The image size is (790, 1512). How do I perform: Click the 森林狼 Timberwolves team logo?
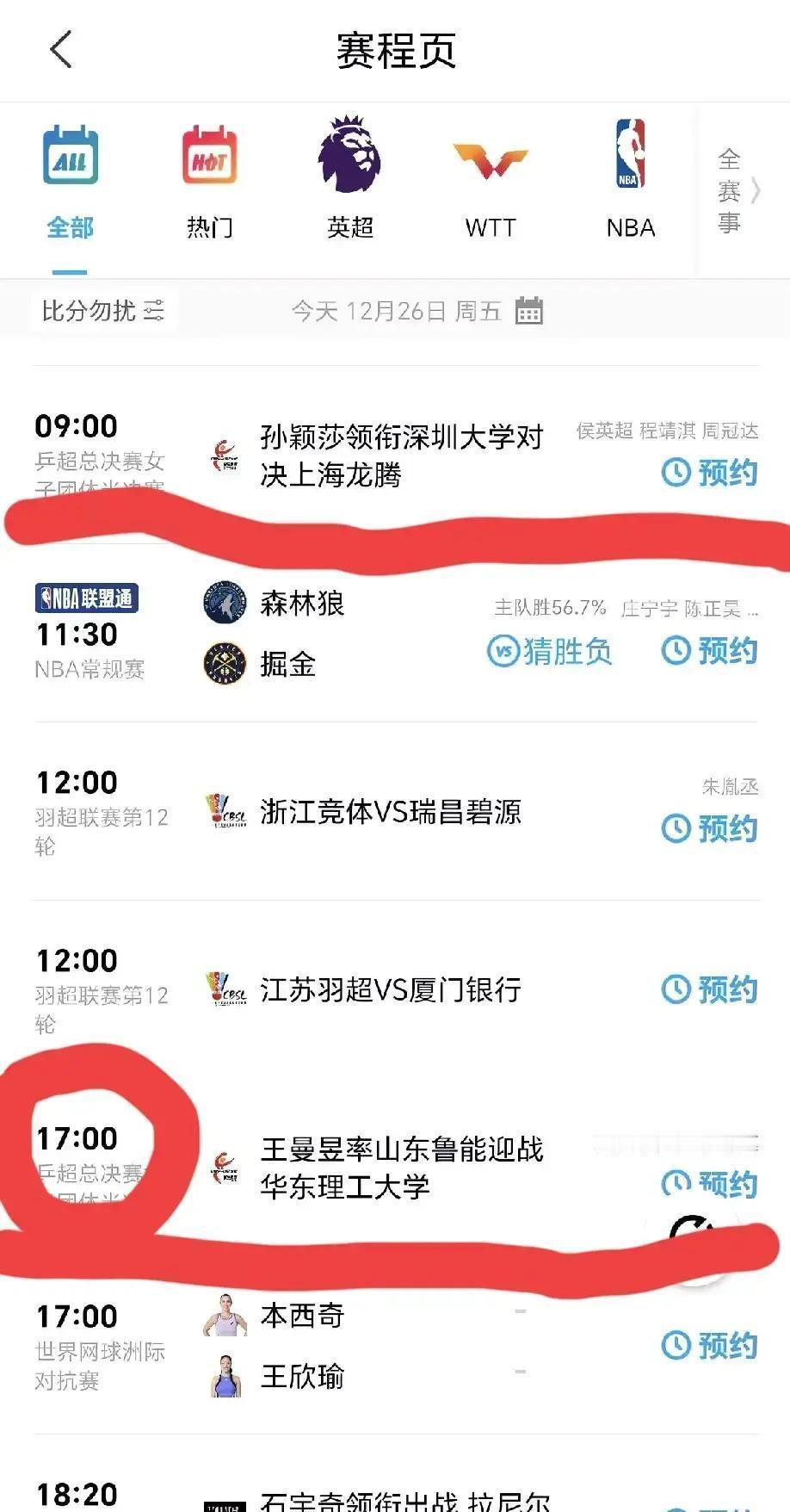(x=224, y=604)
